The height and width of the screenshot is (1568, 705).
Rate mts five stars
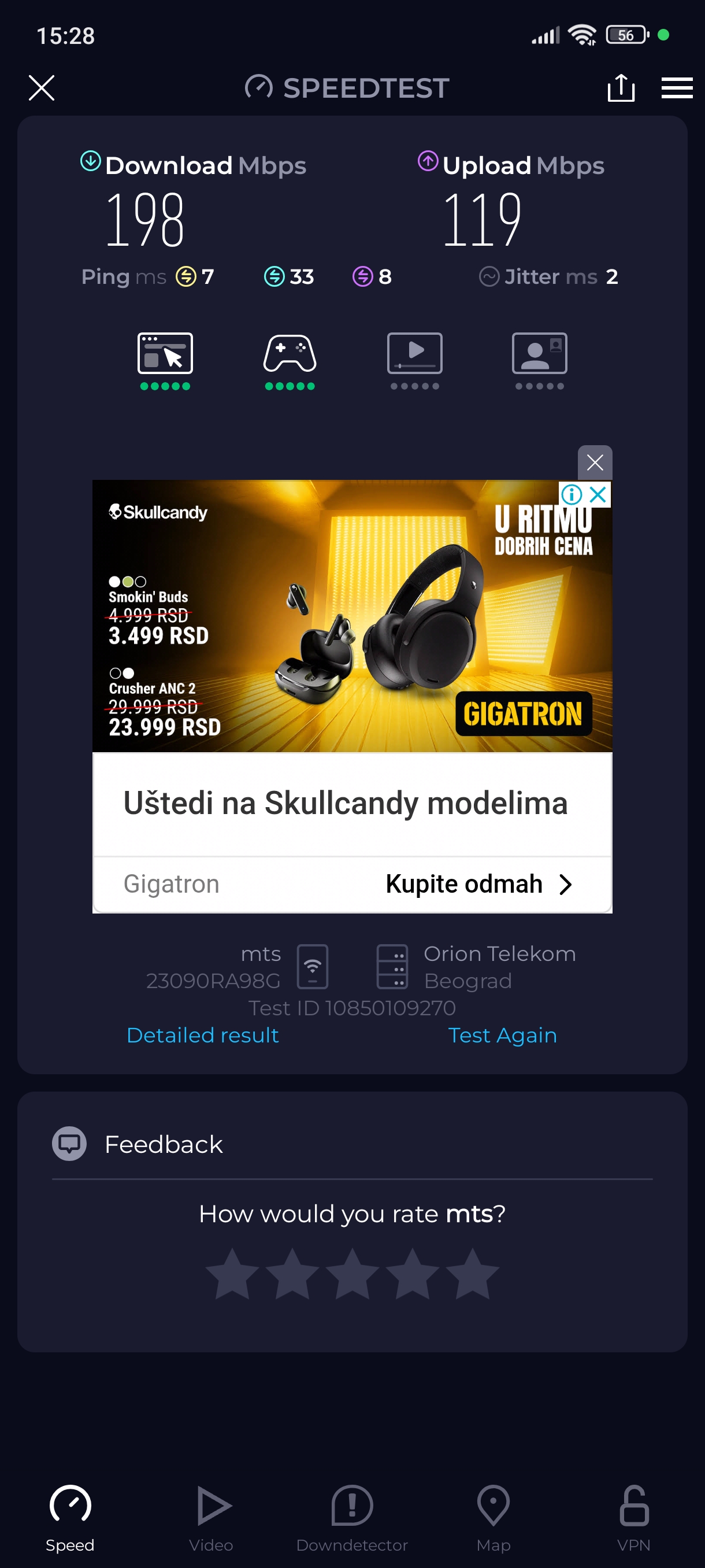click(472, 1273)
